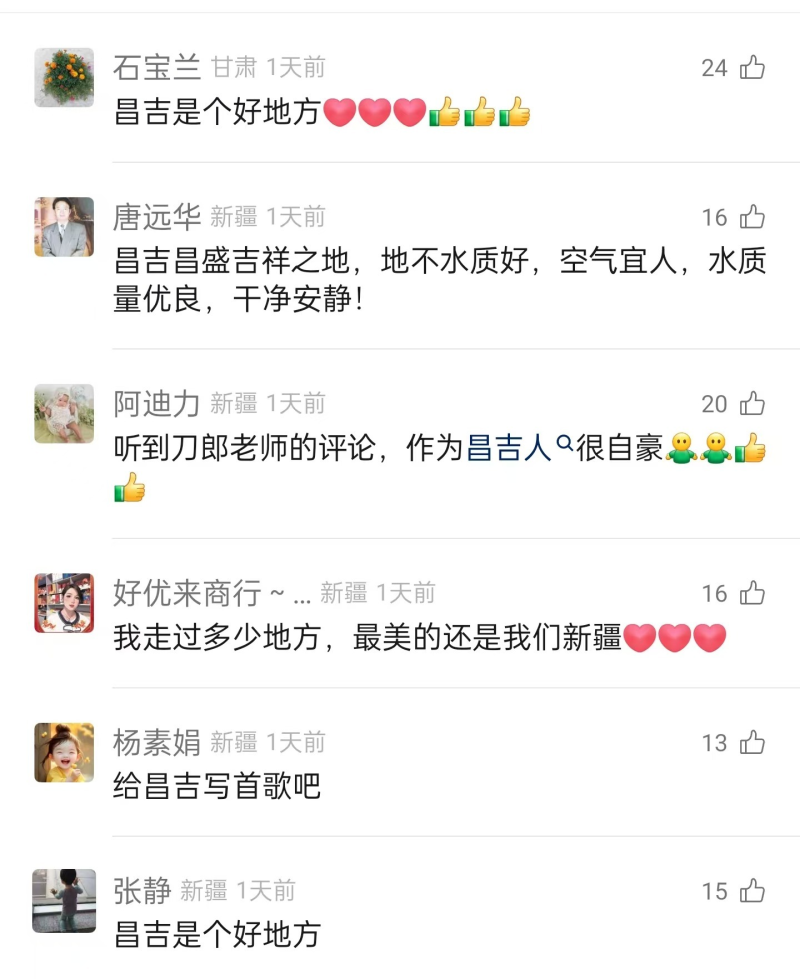Like 张静's comment

coord(752,891)
